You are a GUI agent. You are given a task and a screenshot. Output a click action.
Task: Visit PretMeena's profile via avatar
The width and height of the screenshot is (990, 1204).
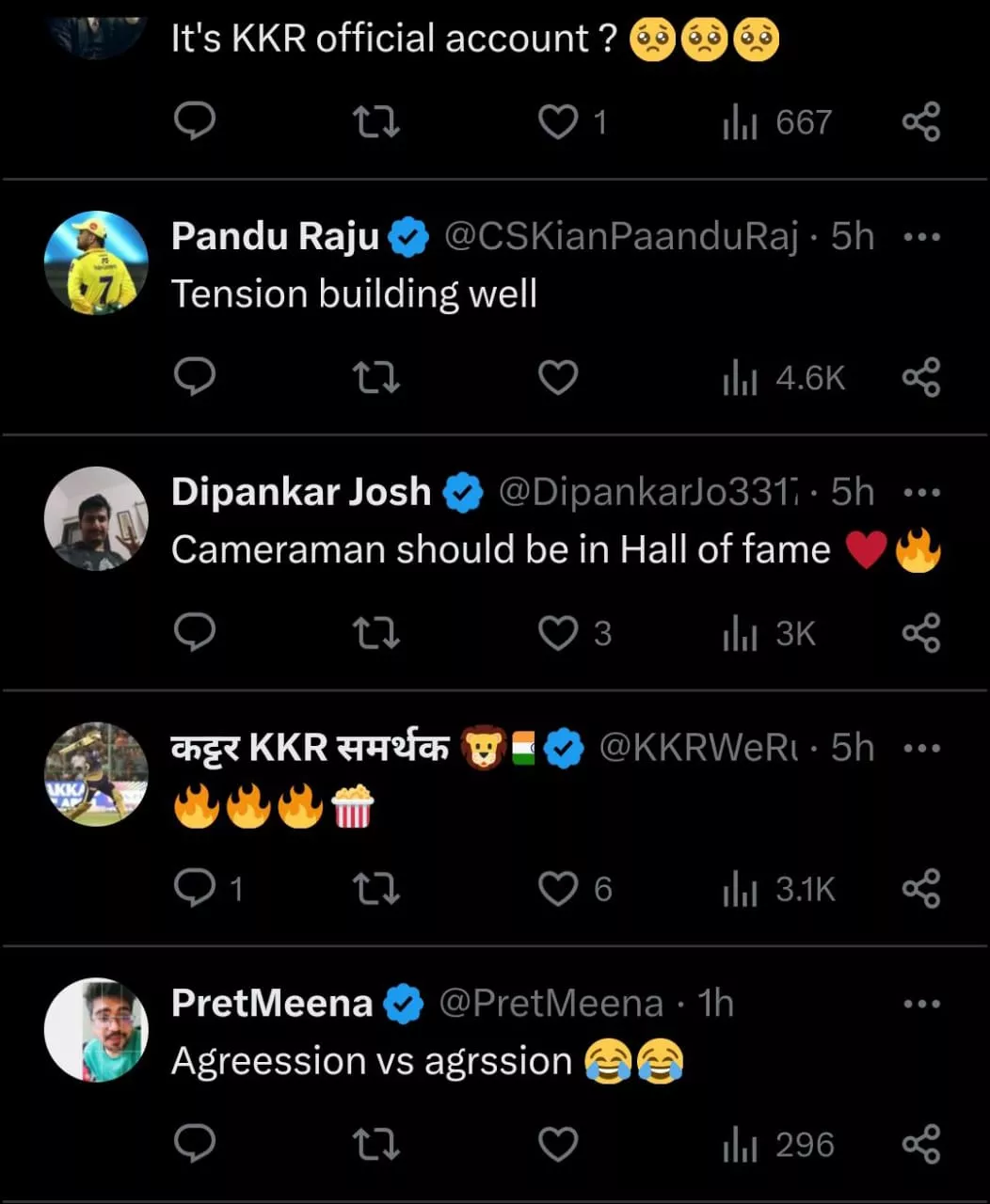click(96, 1029)
